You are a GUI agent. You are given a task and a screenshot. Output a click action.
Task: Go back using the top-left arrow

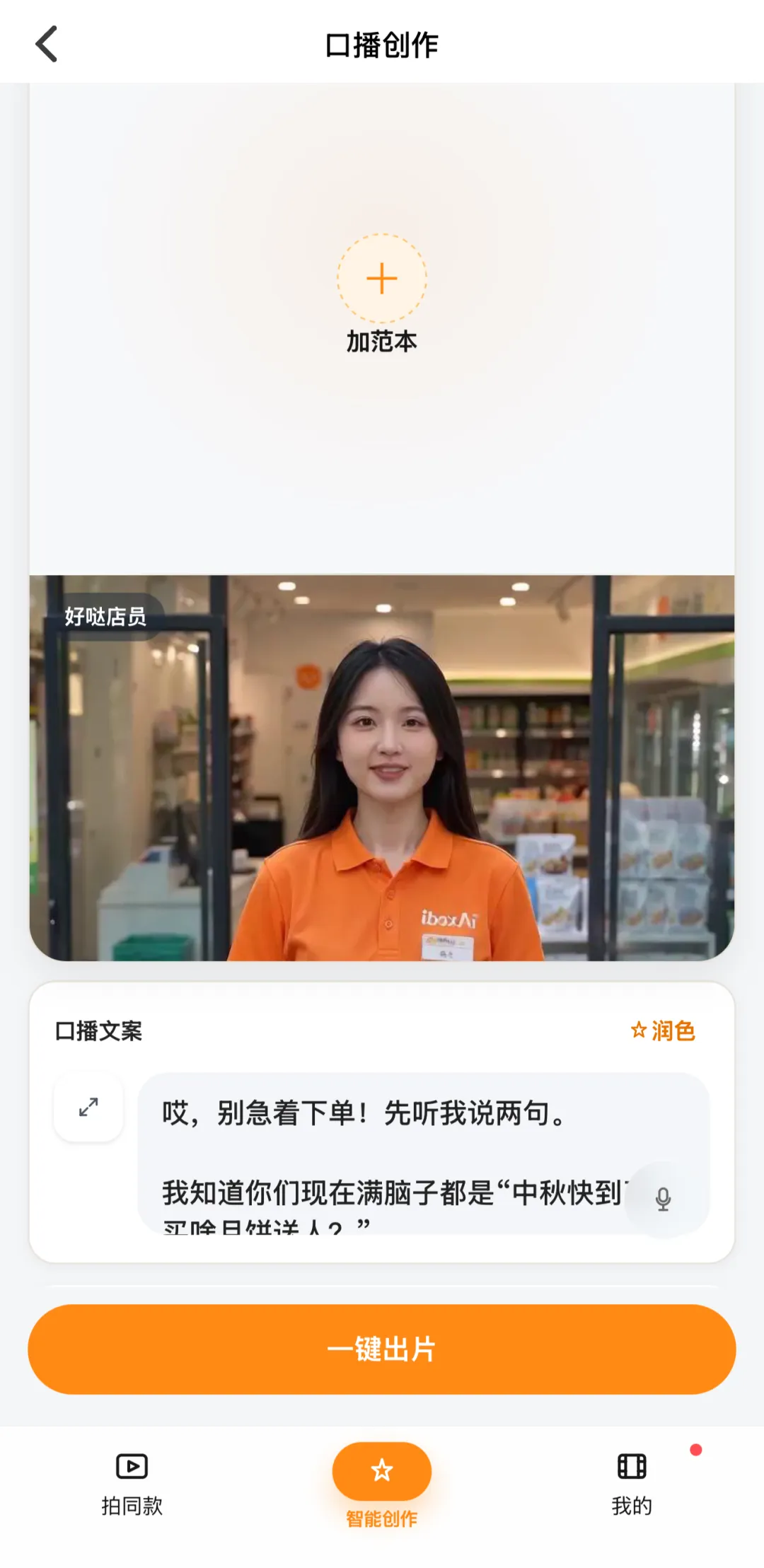click(x=47, y=44)
